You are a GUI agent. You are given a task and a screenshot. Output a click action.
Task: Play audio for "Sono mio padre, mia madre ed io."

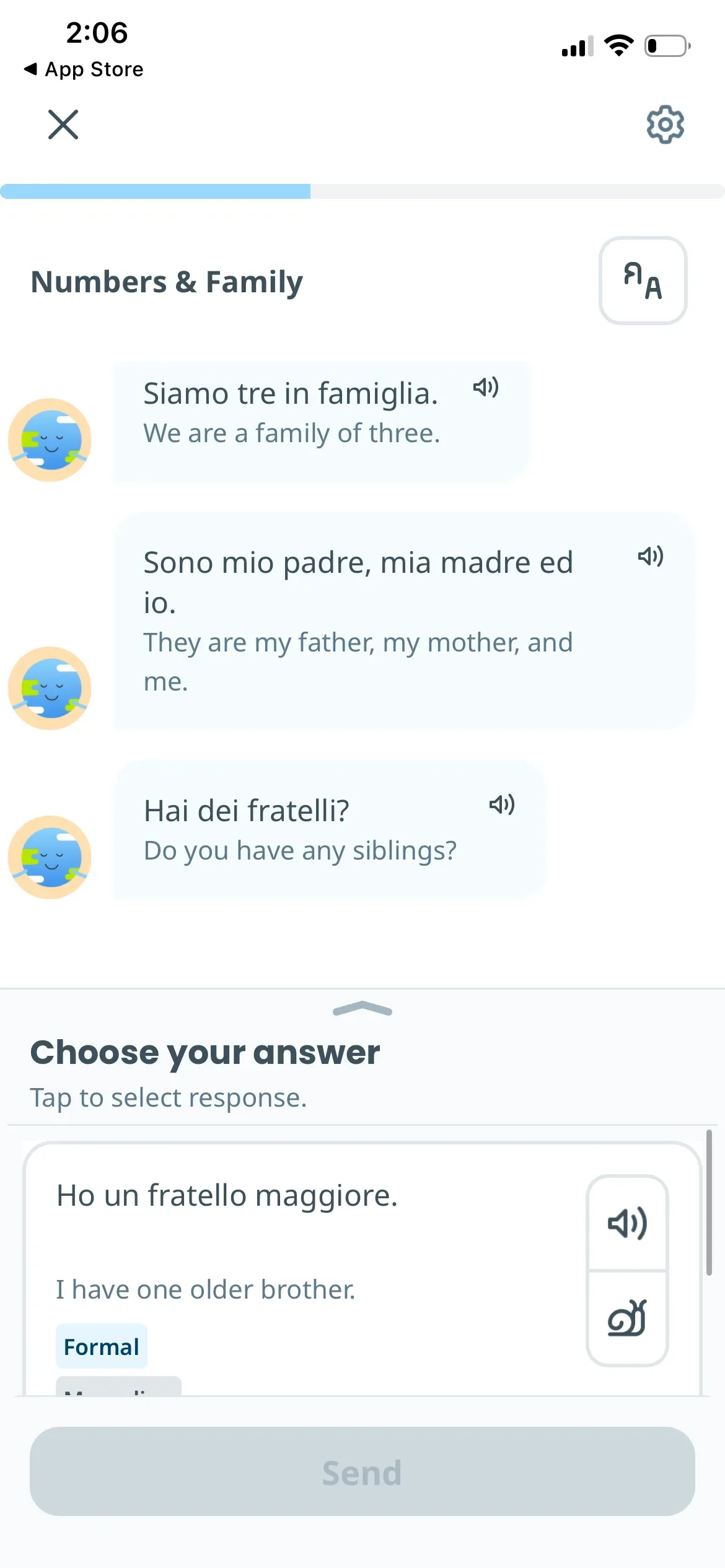tap(650, 556)
